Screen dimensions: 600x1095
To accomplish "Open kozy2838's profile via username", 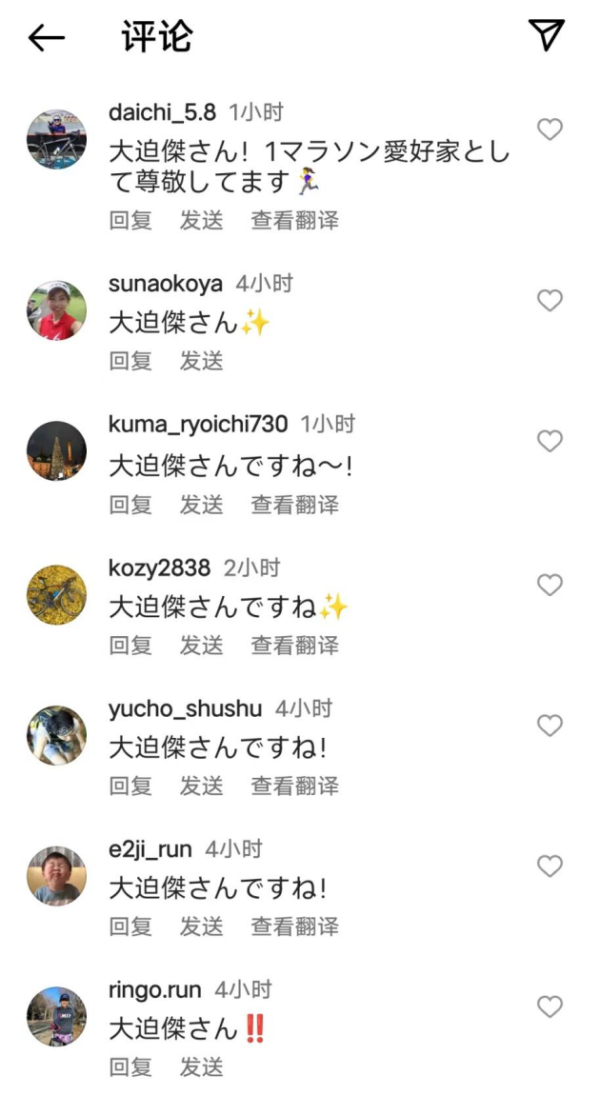I will (x=159, y=568).
